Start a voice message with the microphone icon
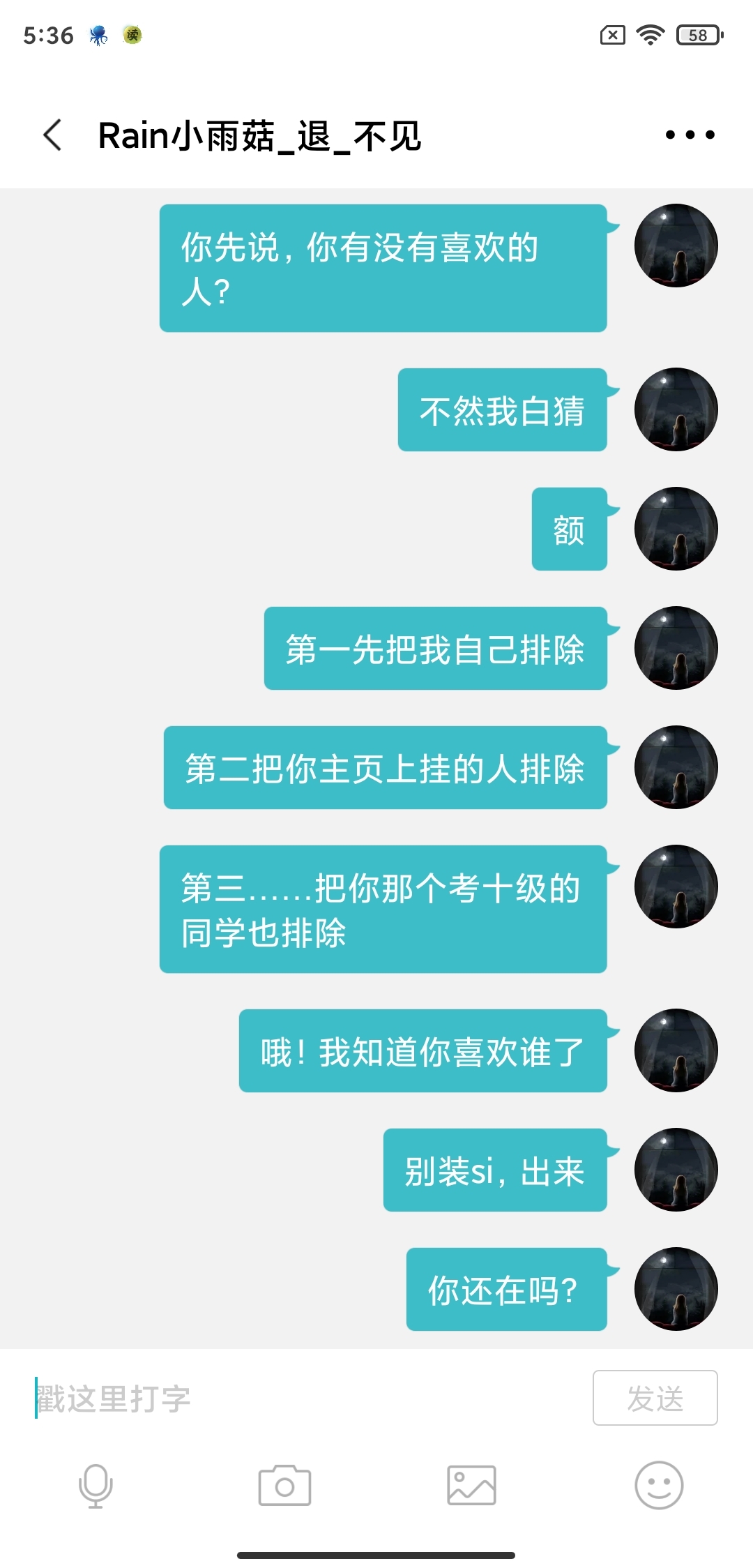Screen dimensions: 753x1568 tap(96, 1486)
